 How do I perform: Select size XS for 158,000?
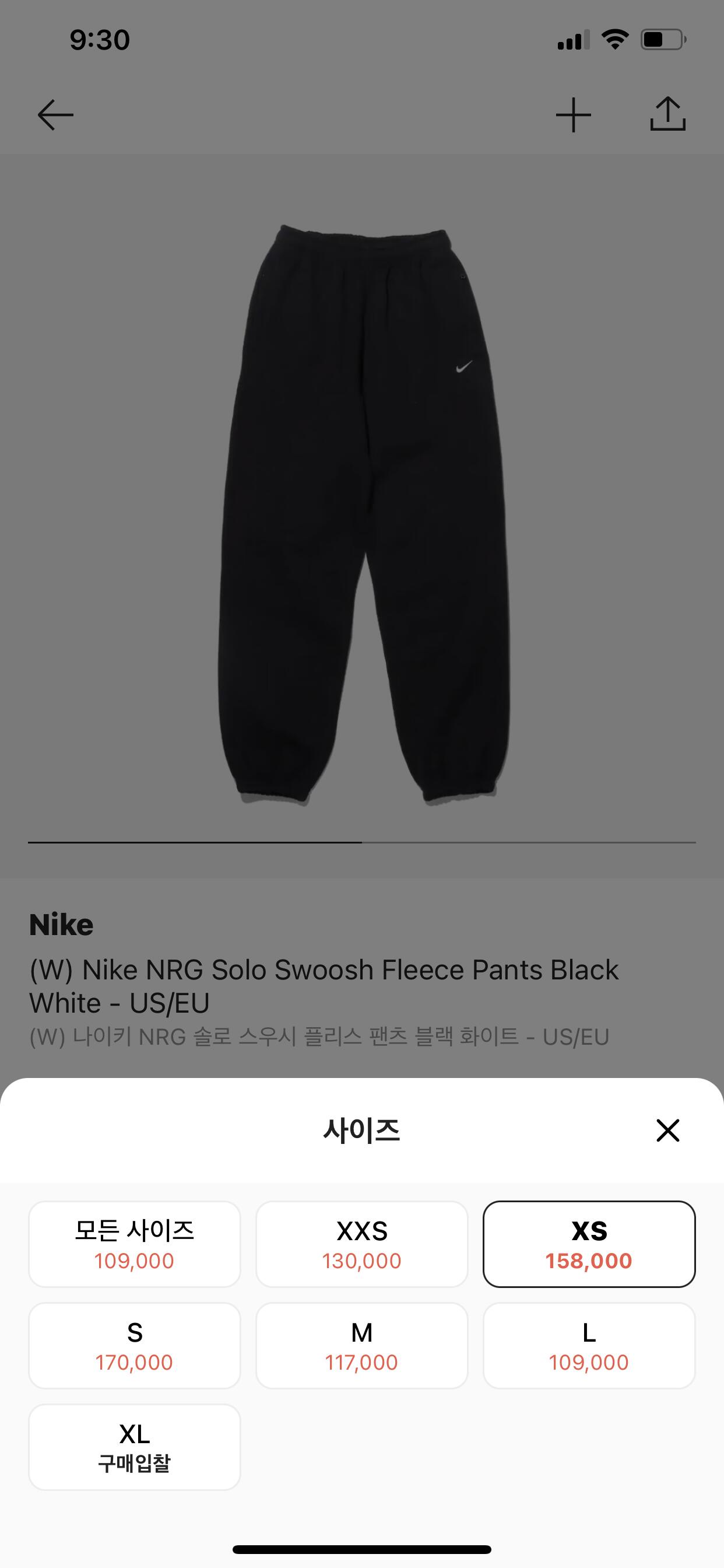(588, 1244)
